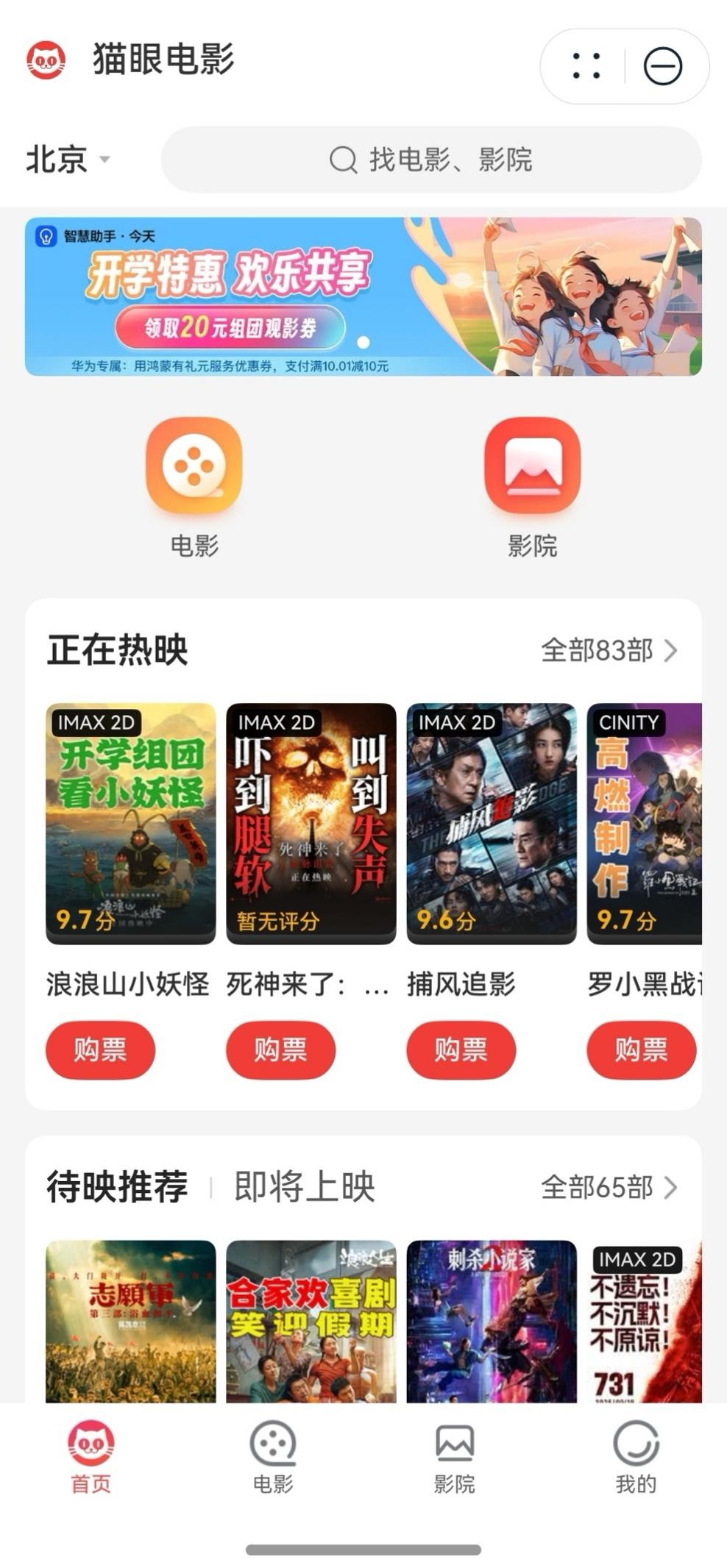
Task: Open the 捕风追影 movie poster
Action: [x=492, y=823]
